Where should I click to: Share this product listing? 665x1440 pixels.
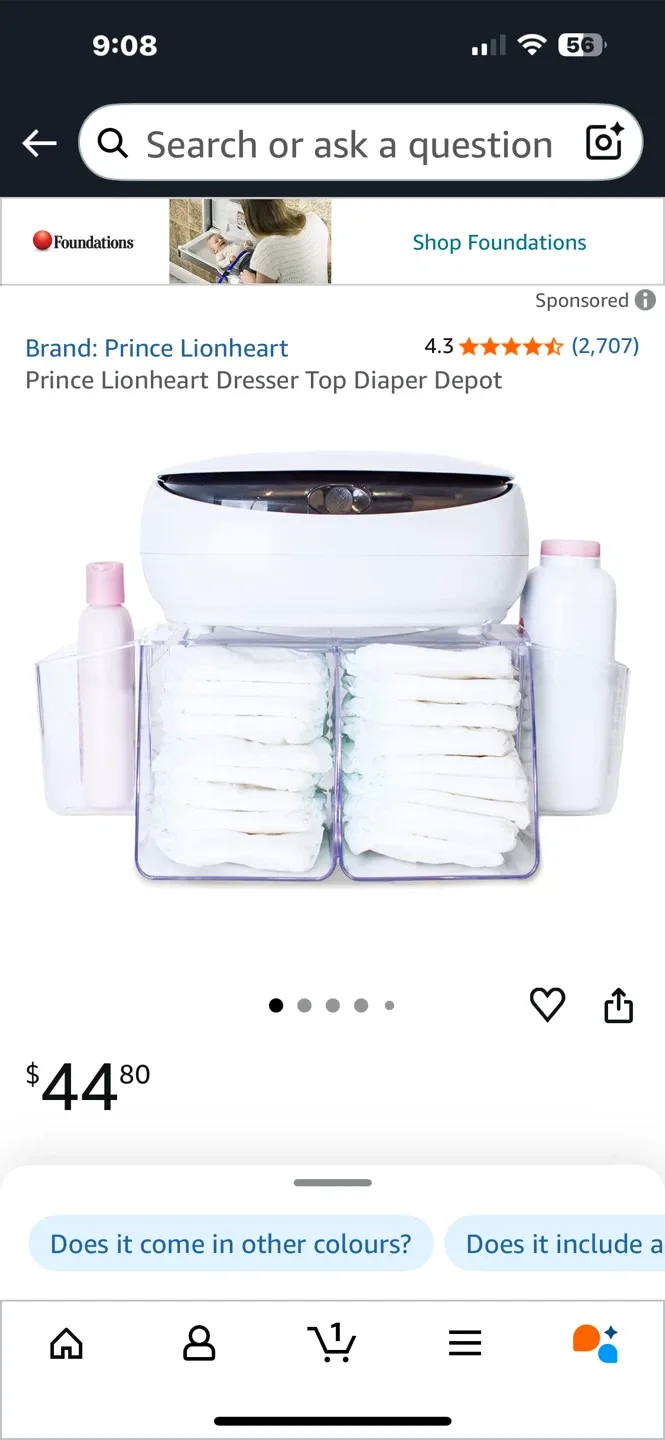(619, 1005)
